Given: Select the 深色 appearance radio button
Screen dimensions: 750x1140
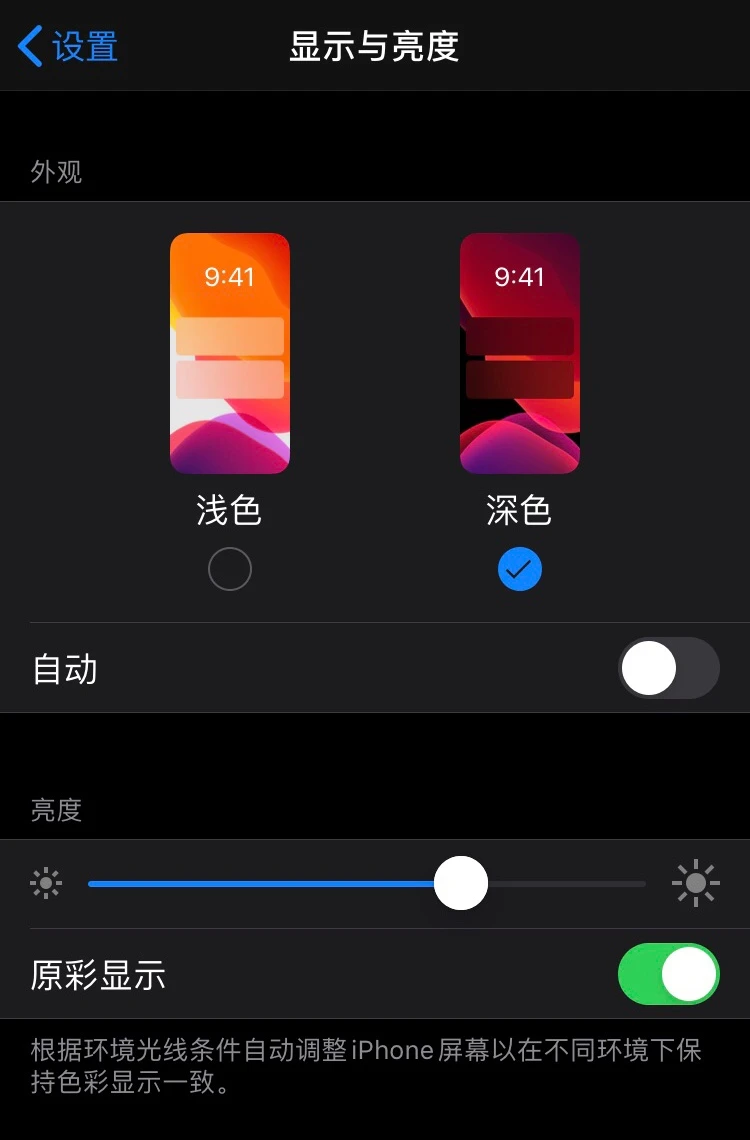Looking at the screenshot, I should pos(520,570).
